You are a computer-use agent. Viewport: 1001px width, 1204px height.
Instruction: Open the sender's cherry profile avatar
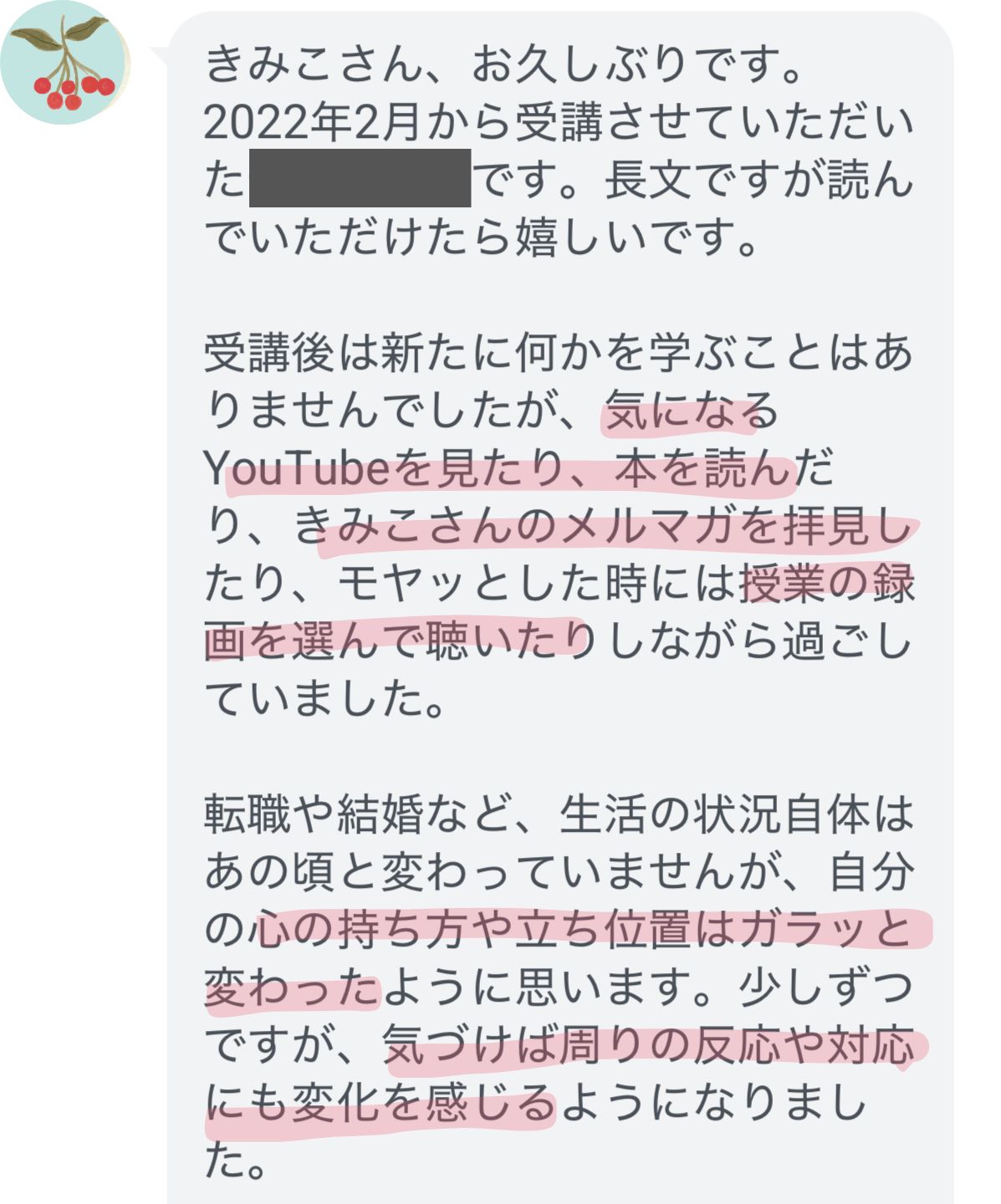(x=64, y=63)
